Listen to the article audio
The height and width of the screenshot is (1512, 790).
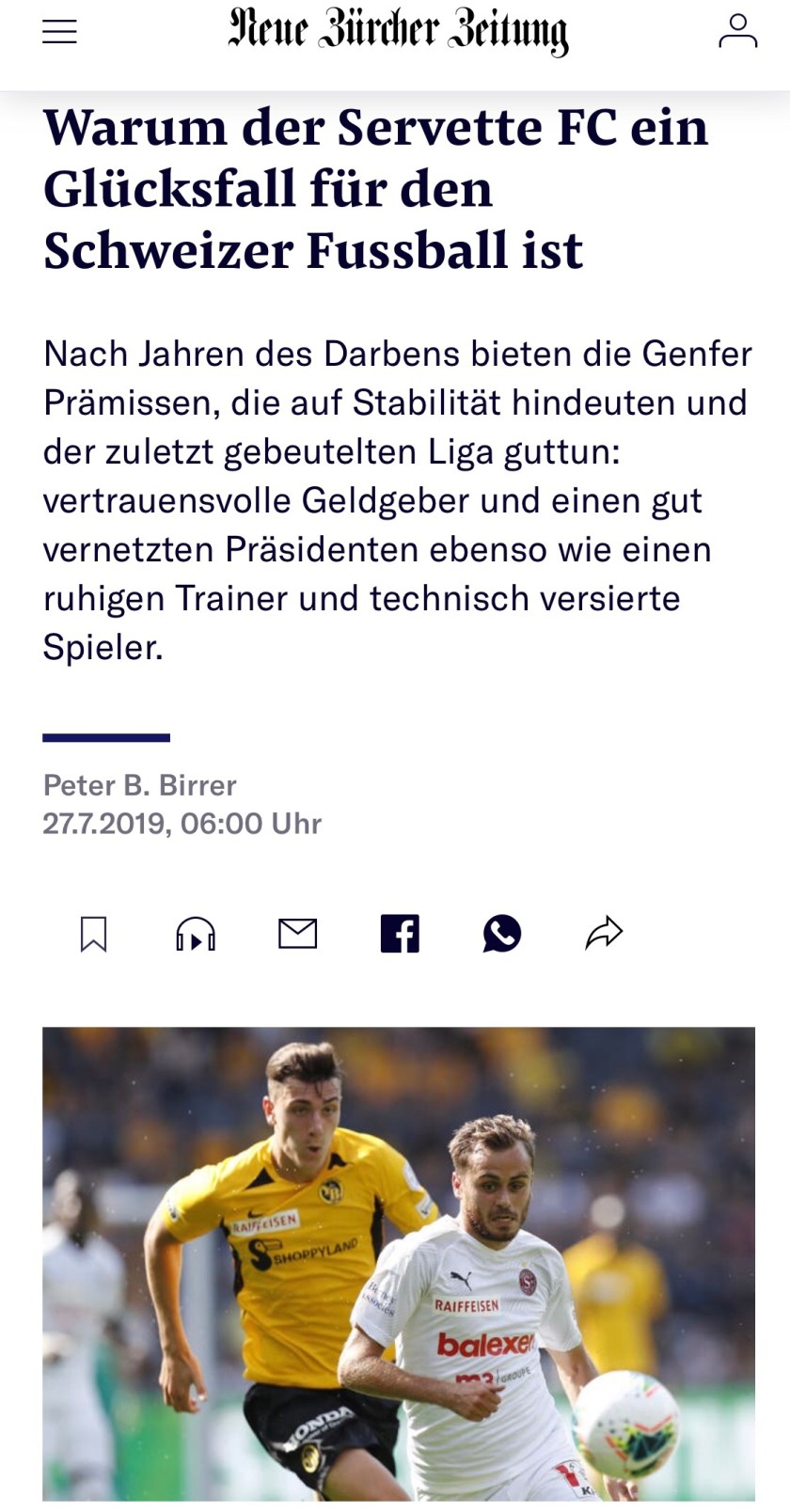pos(196,934)
